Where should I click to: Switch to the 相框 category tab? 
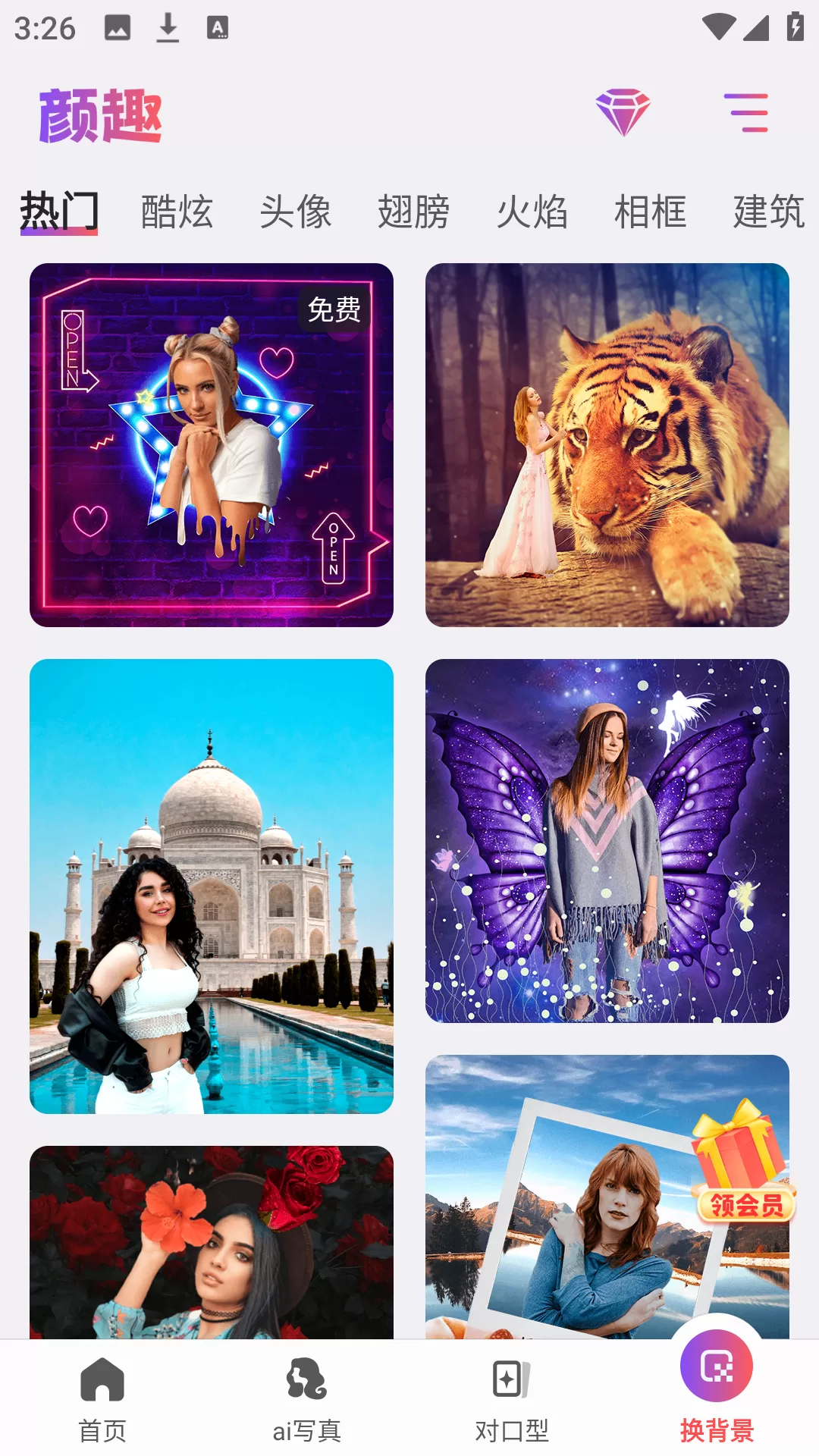(x=650, y=212)
